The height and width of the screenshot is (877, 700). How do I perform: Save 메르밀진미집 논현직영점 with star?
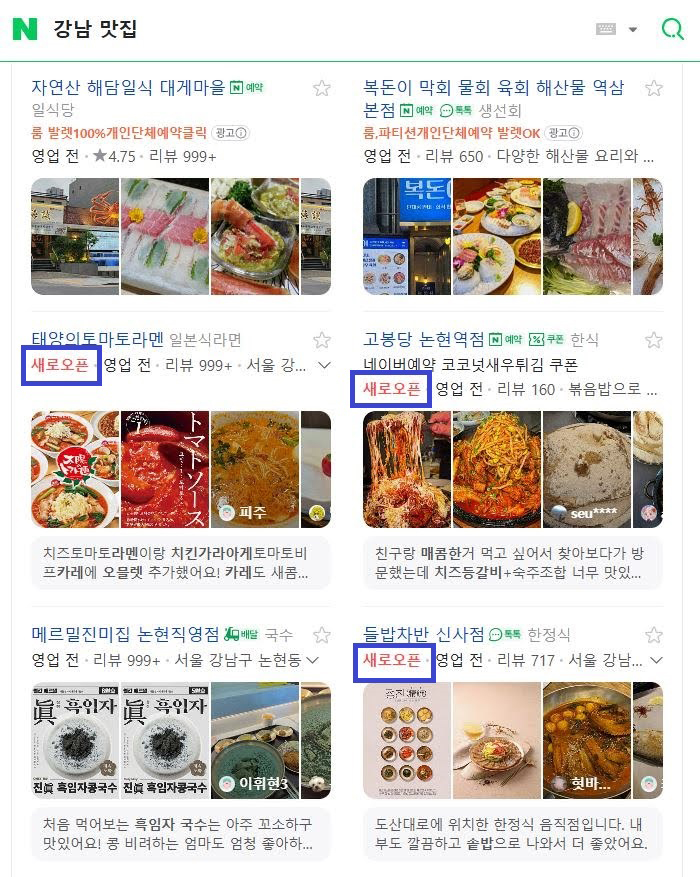tap(322, 635)
